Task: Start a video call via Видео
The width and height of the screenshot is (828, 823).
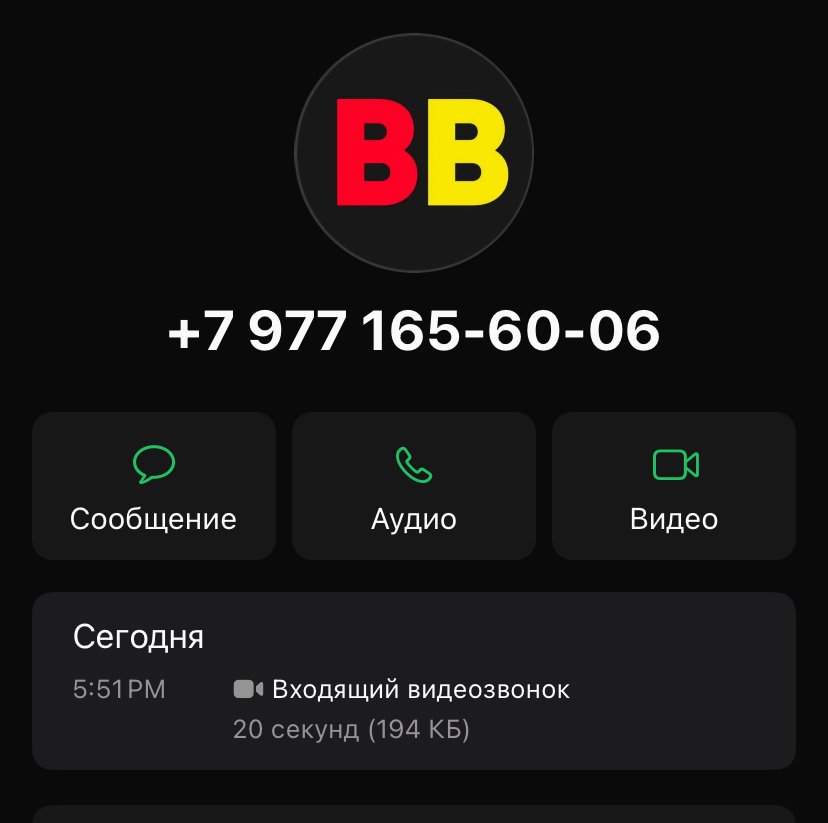Action: tap(673, 486)
